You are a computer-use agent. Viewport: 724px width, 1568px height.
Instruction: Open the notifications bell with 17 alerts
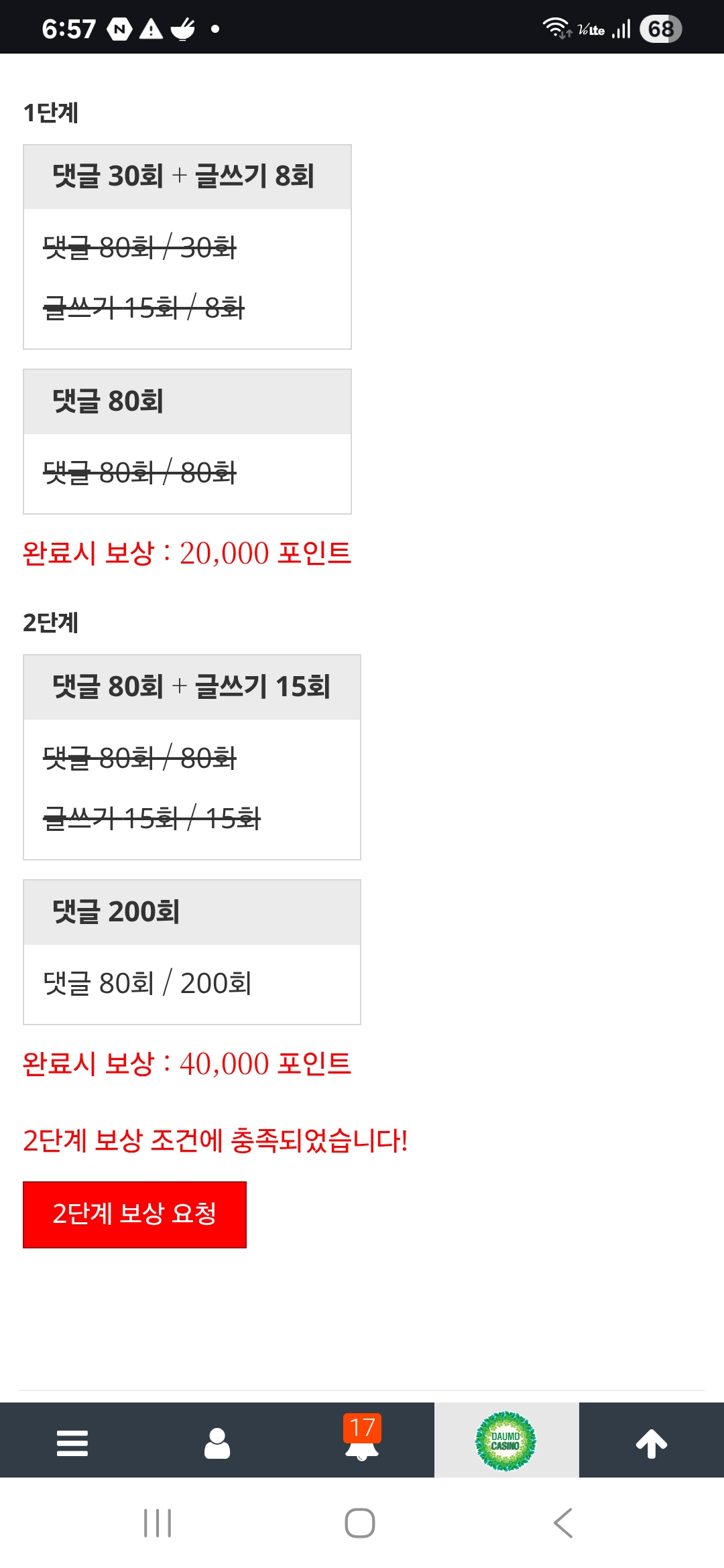pyautogui.click(x=362, y=1441)
